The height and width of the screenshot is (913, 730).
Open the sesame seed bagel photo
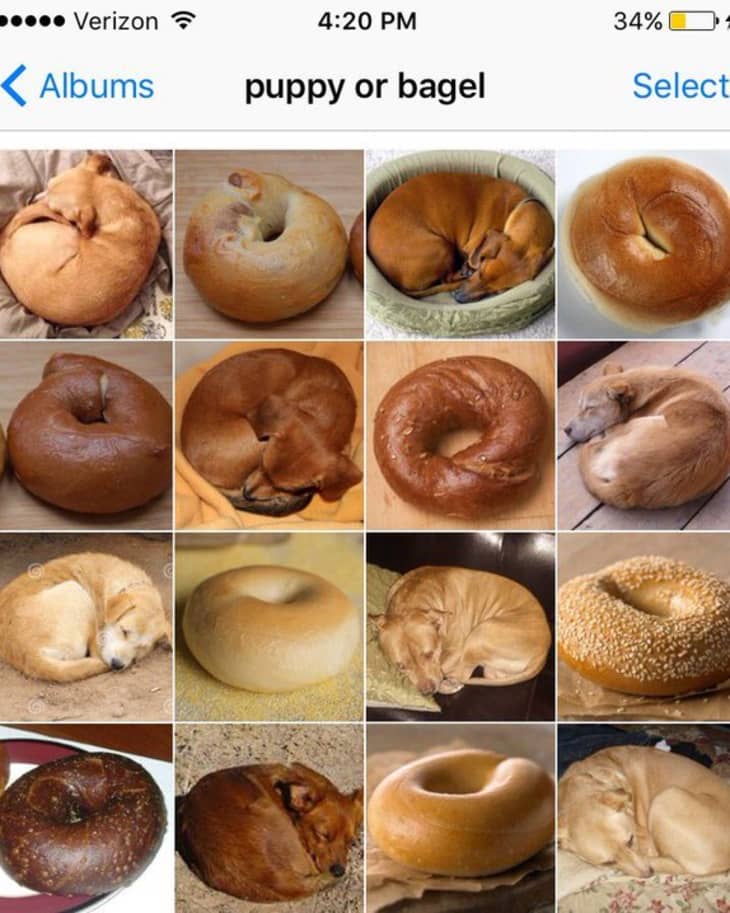coord(645,626)
